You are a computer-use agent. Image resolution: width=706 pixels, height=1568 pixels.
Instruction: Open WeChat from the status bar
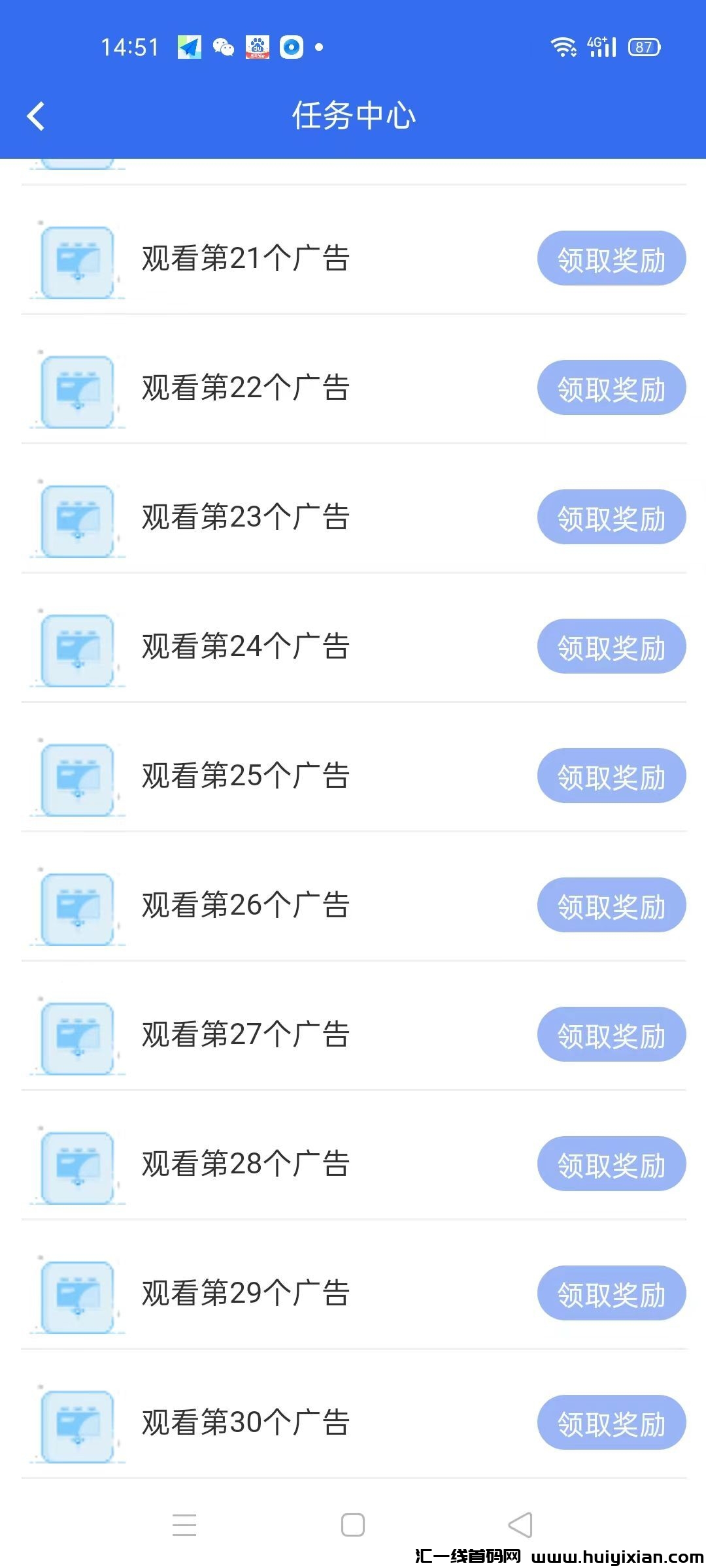pyautogui.click(x=222, y=47)
